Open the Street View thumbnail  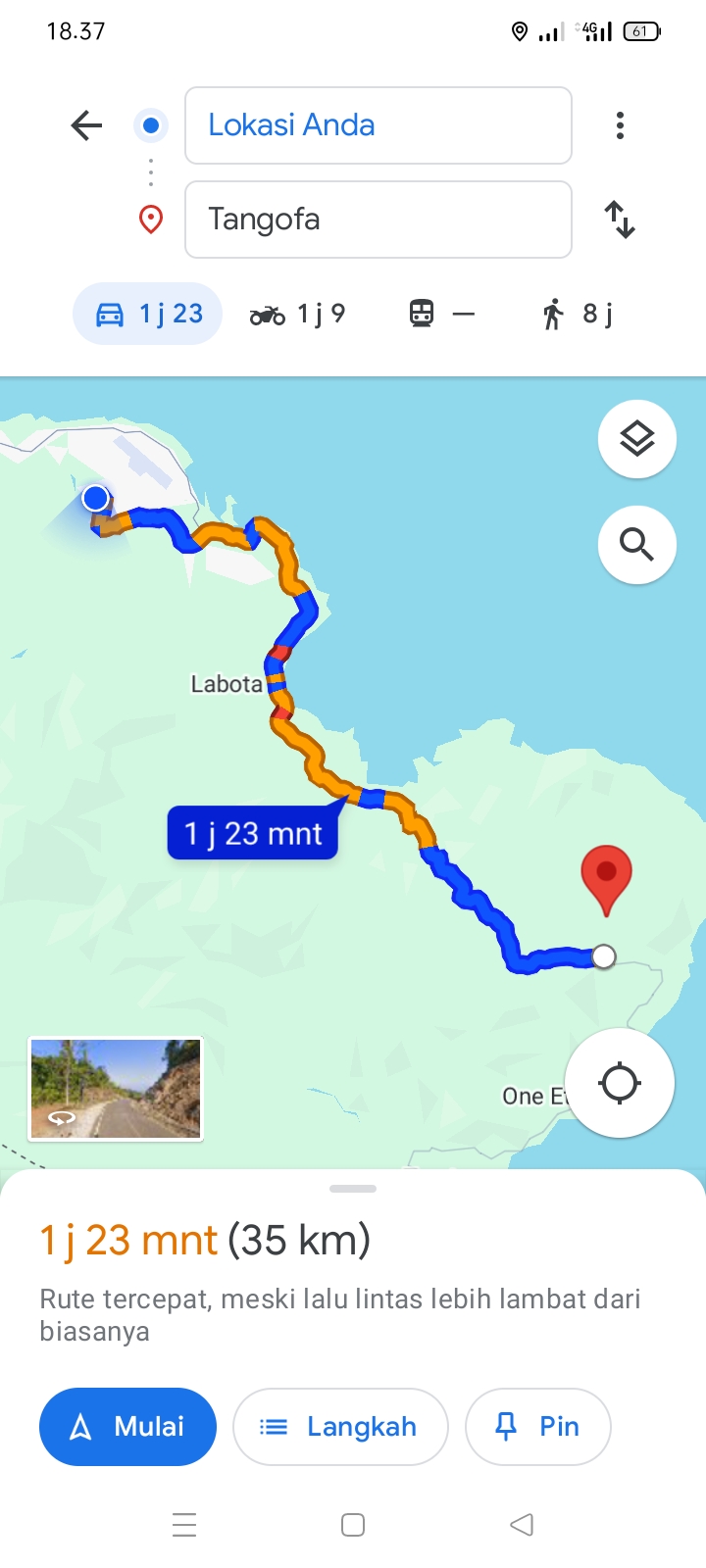click(x=116, y=1089)
